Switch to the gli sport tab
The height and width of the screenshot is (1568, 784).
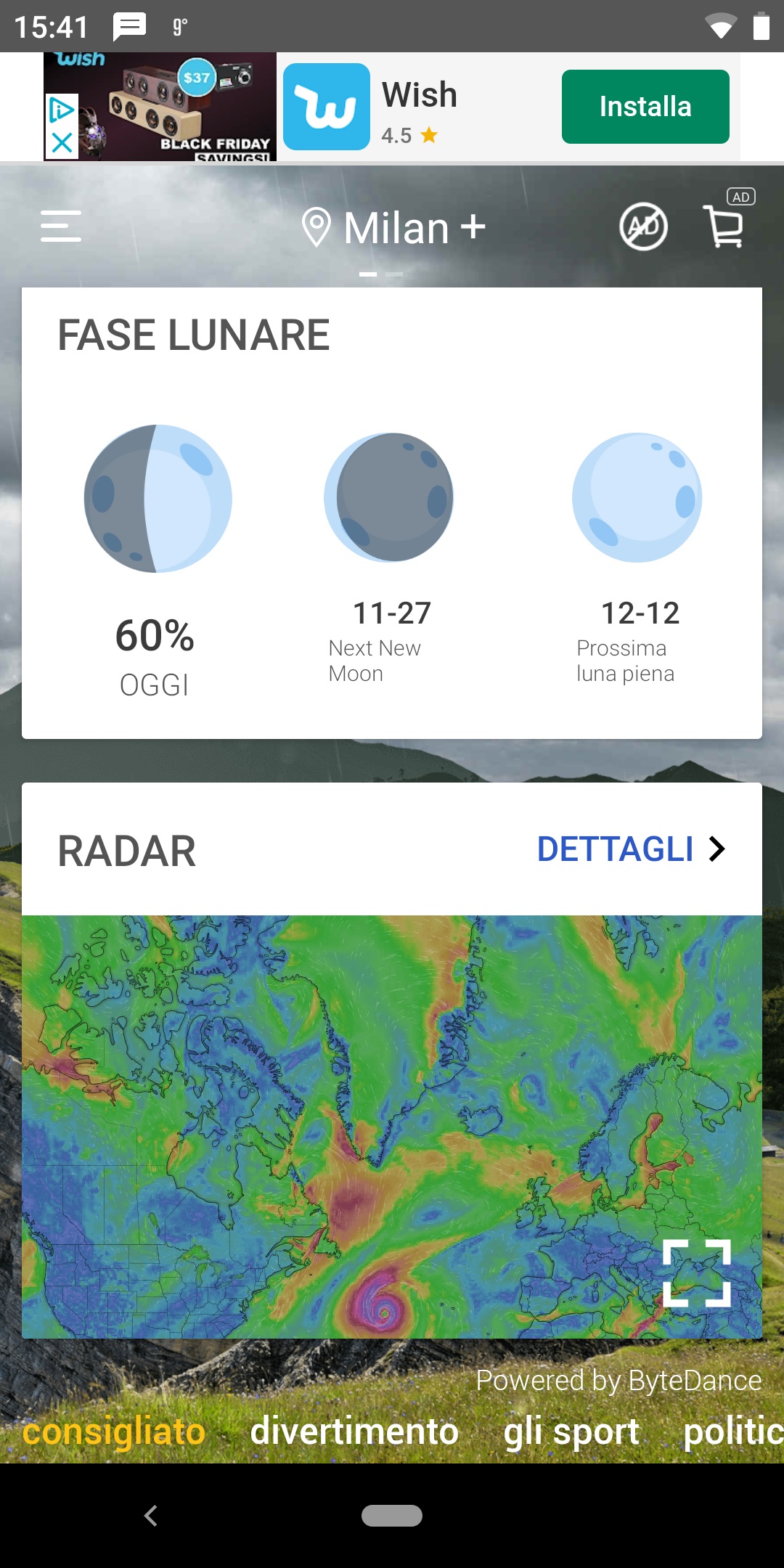pyautogui.click(x=571, y=1432)
